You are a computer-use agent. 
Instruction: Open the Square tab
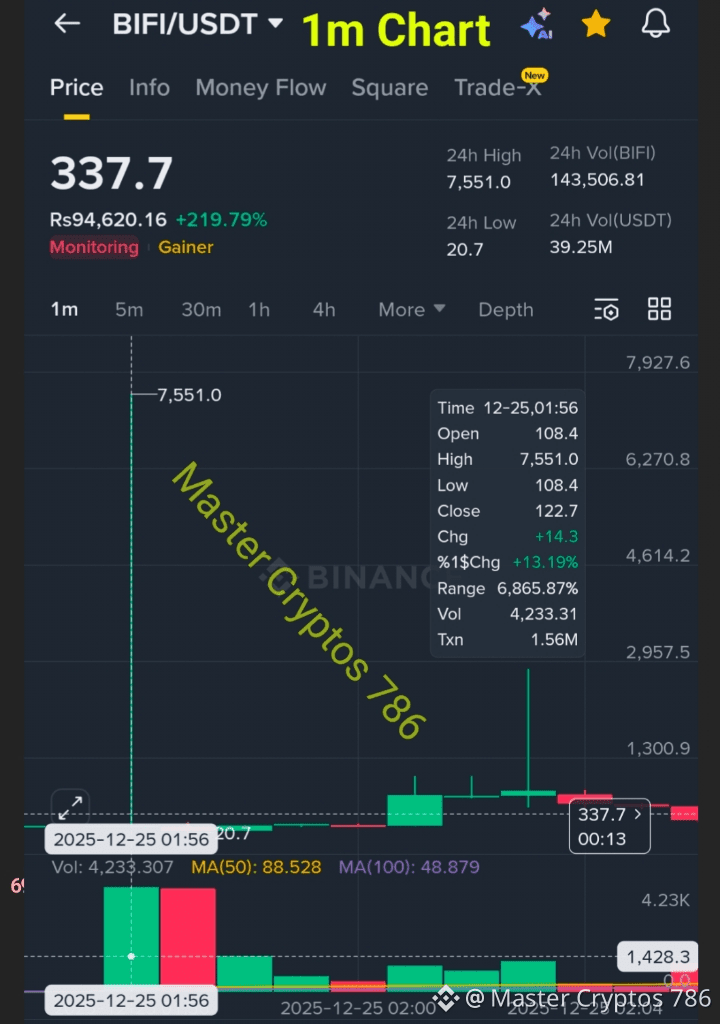389,88
